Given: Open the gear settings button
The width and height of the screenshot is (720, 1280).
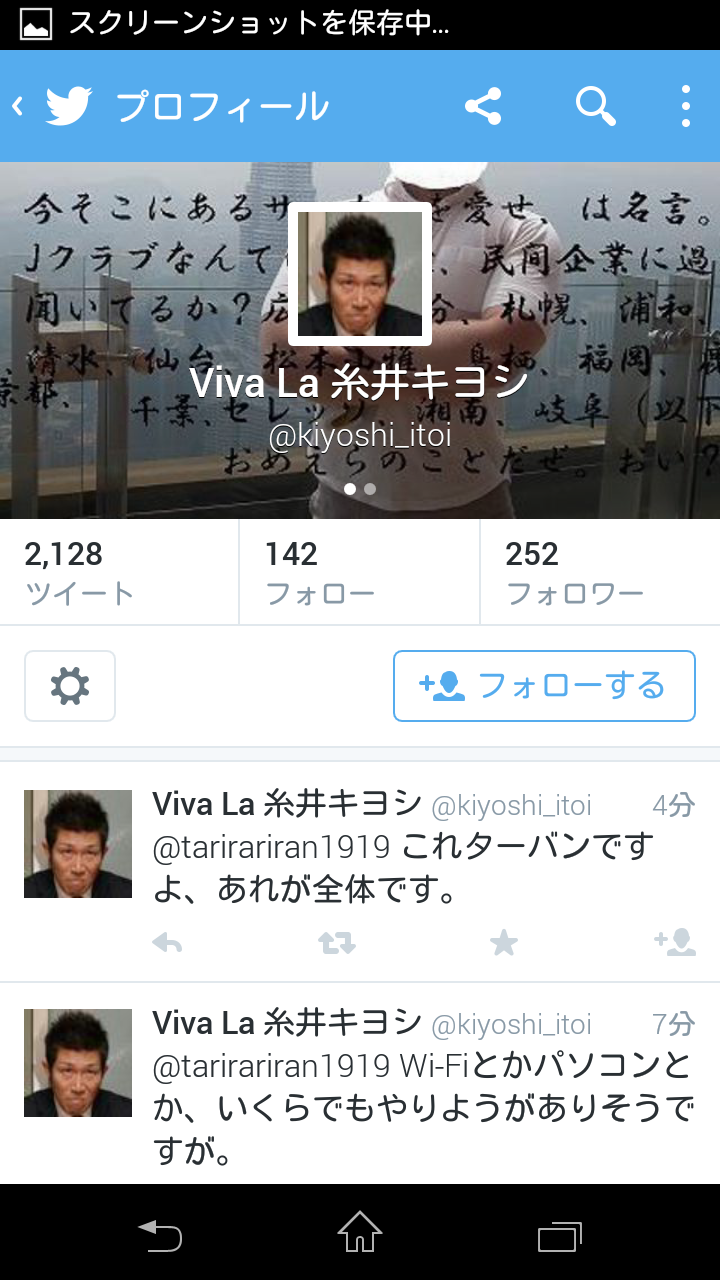Looking at the screenshot, I should [x=70, y=686].
